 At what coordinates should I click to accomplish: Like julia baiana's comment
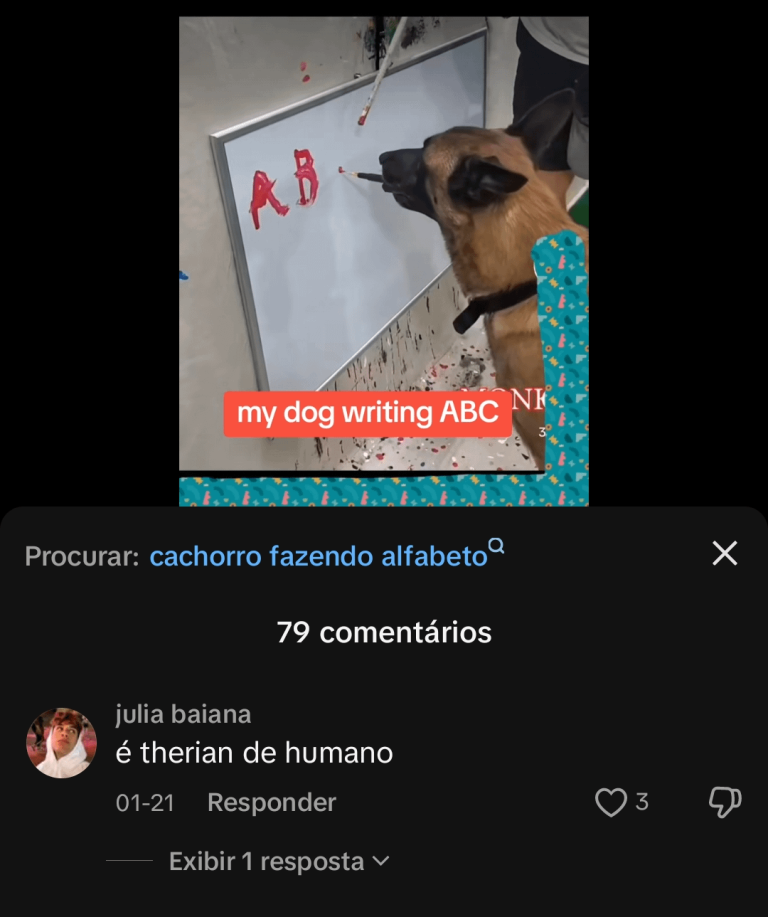(x=611, y=802)
